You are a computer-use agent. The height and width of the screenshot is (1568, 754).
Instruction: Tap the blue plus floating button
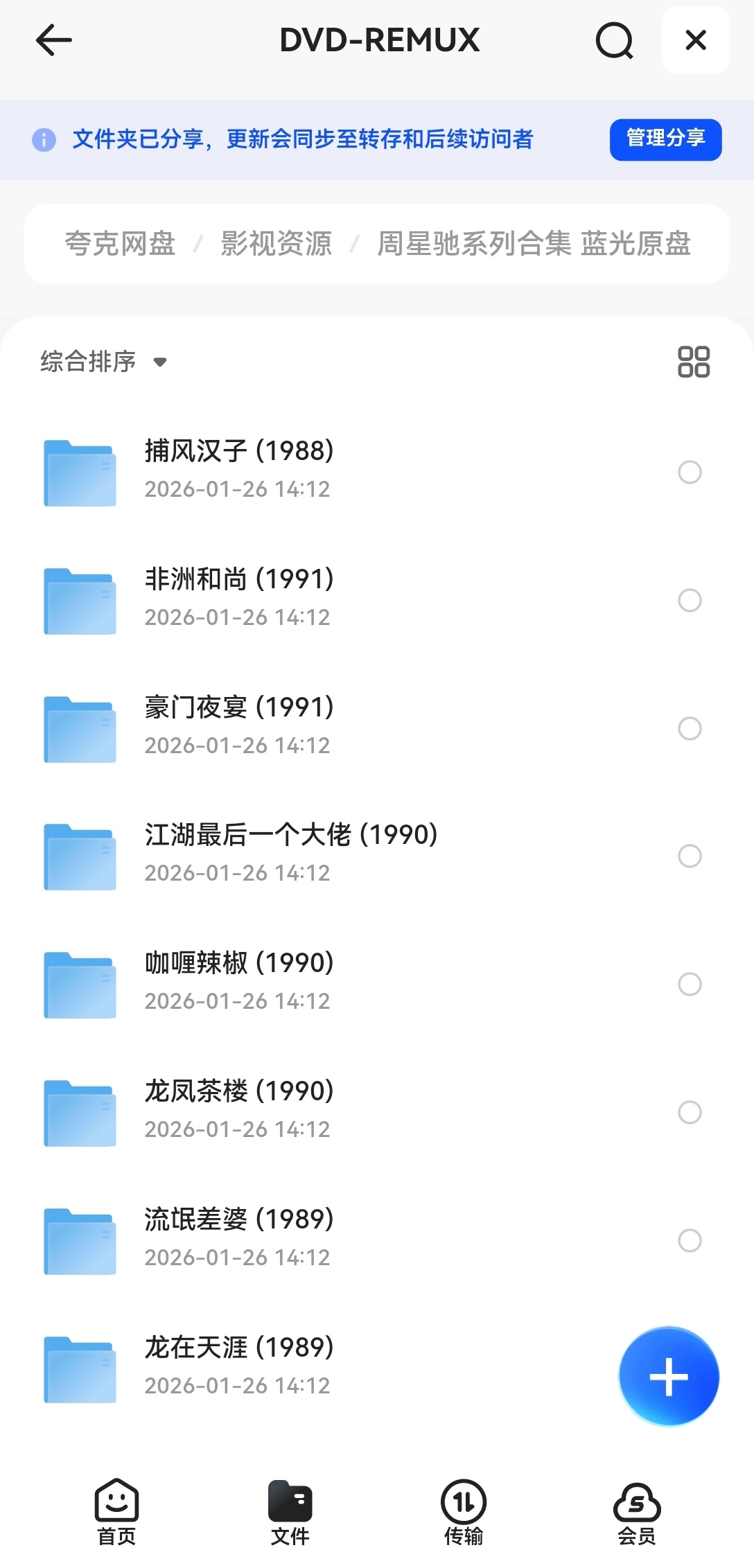pos(669,1377)
